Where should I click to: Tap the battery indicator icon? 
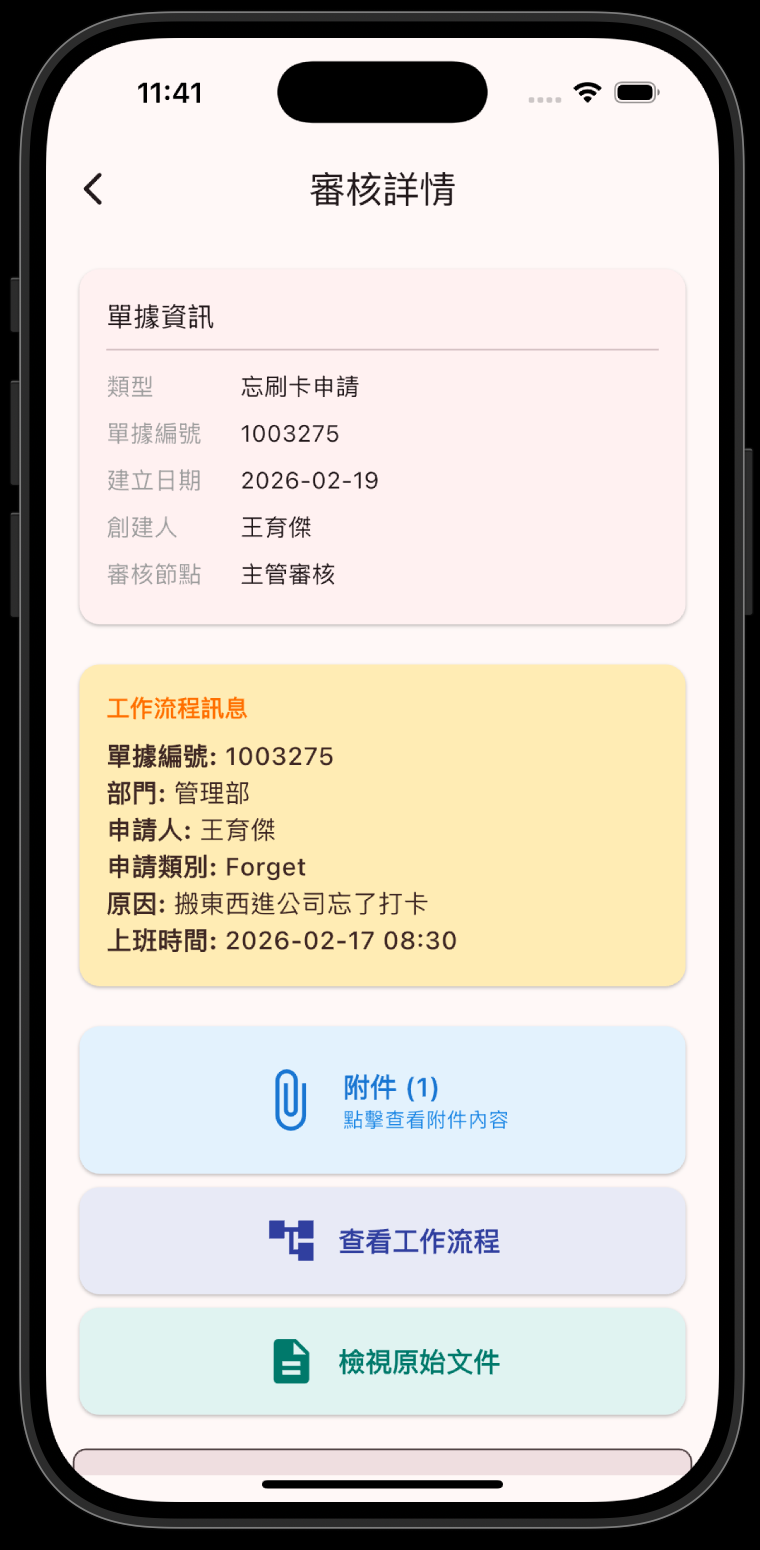click(x=637, y=91)
